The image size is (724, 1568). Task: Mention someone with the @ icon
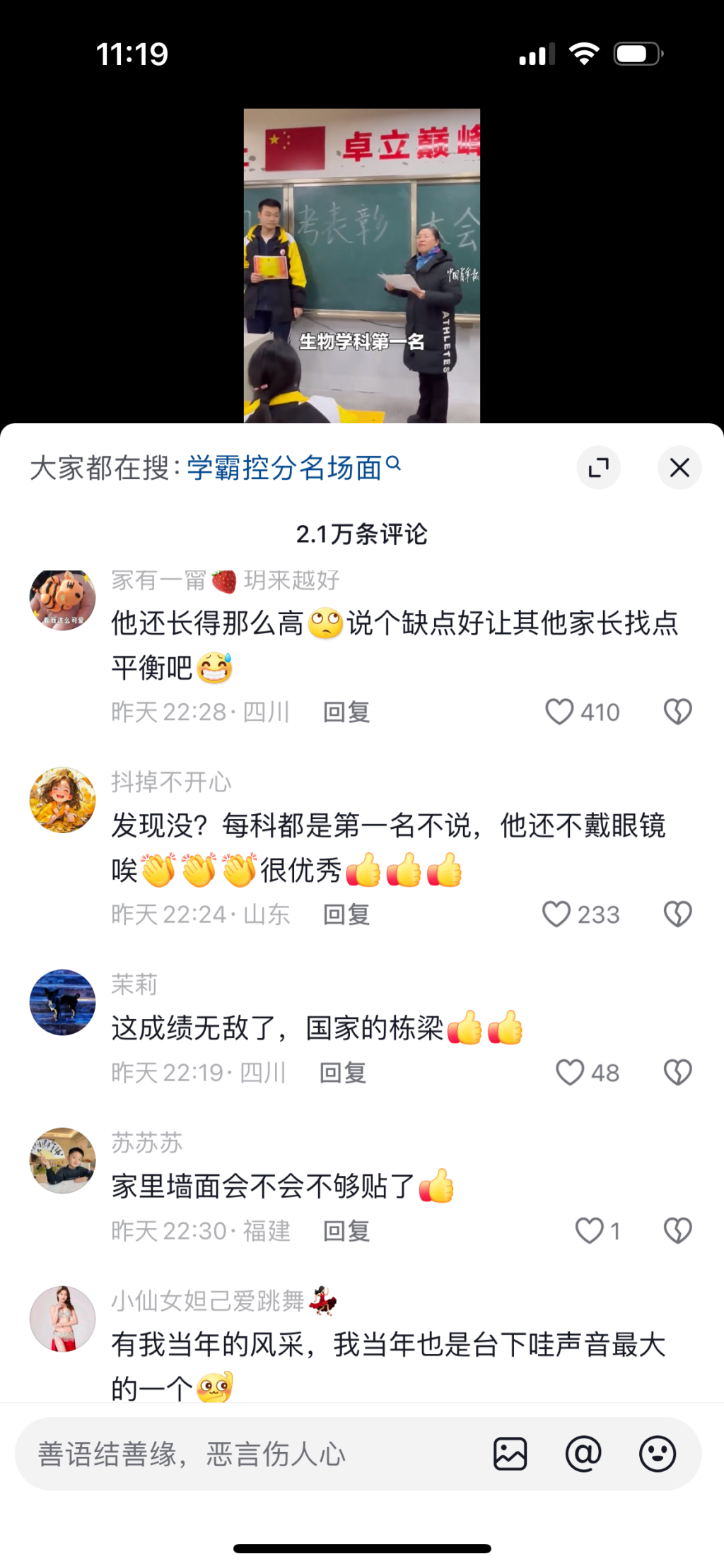pyautogui.click(x=583, y=1454)
